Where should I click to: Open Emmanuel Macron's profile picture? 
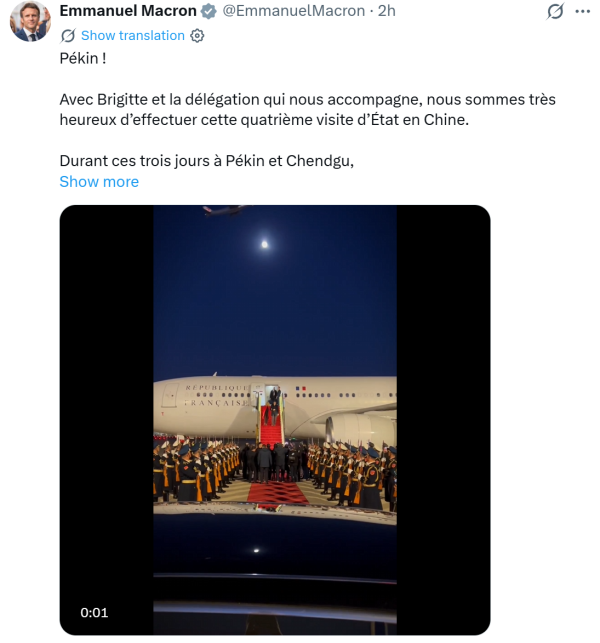(30, 21)
